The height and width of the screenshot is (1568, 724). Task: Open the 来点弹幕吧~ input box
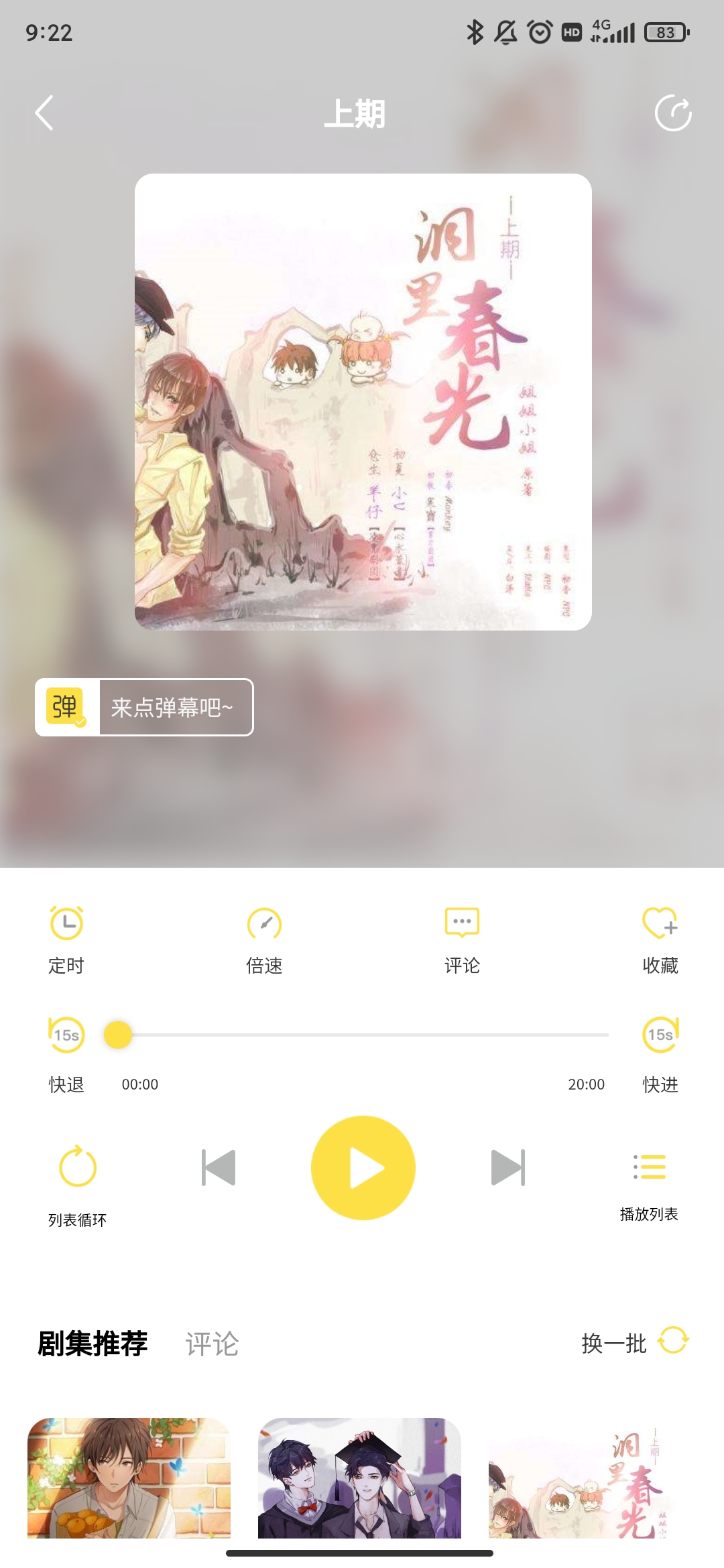click(x=176, y=707)
